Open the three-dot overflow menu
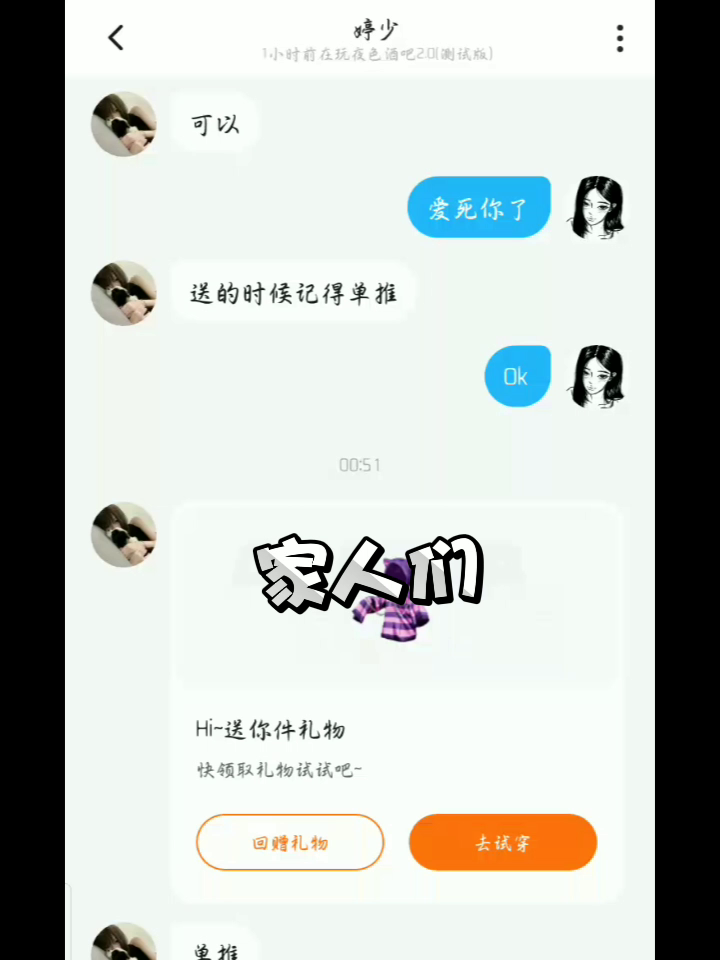The width and height of the screenshot is (720, 960). pos(620,38)
